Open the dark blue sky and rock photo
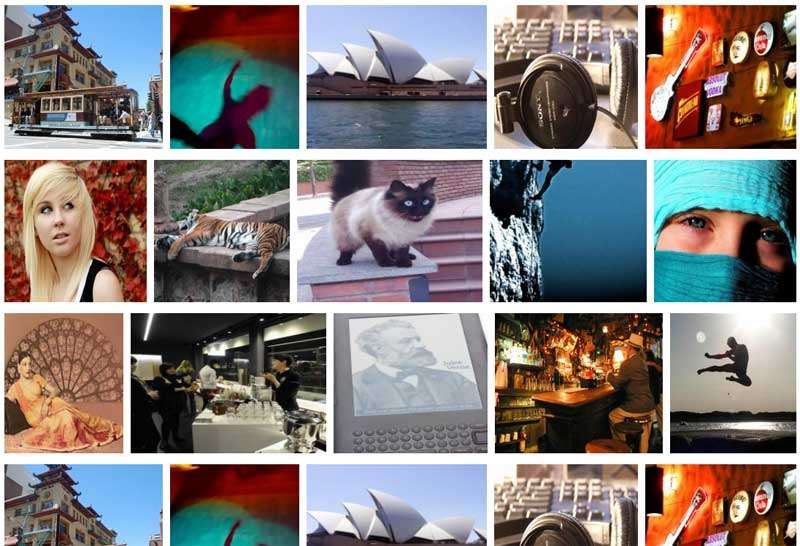This screenshot has width=800, height=546. point(568,231)
